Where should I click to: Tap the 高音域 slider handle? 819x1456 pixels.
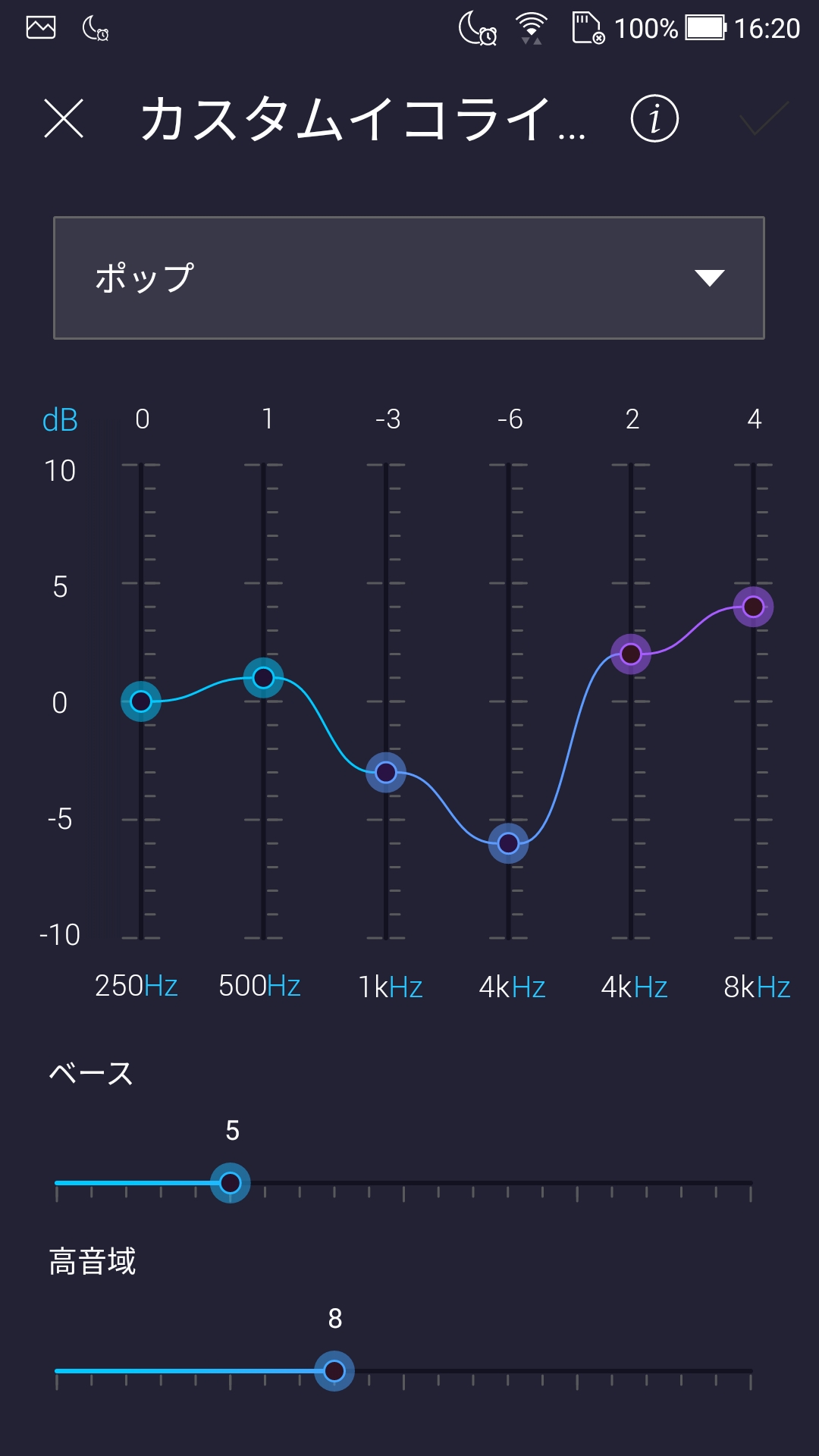(334, 1371)
